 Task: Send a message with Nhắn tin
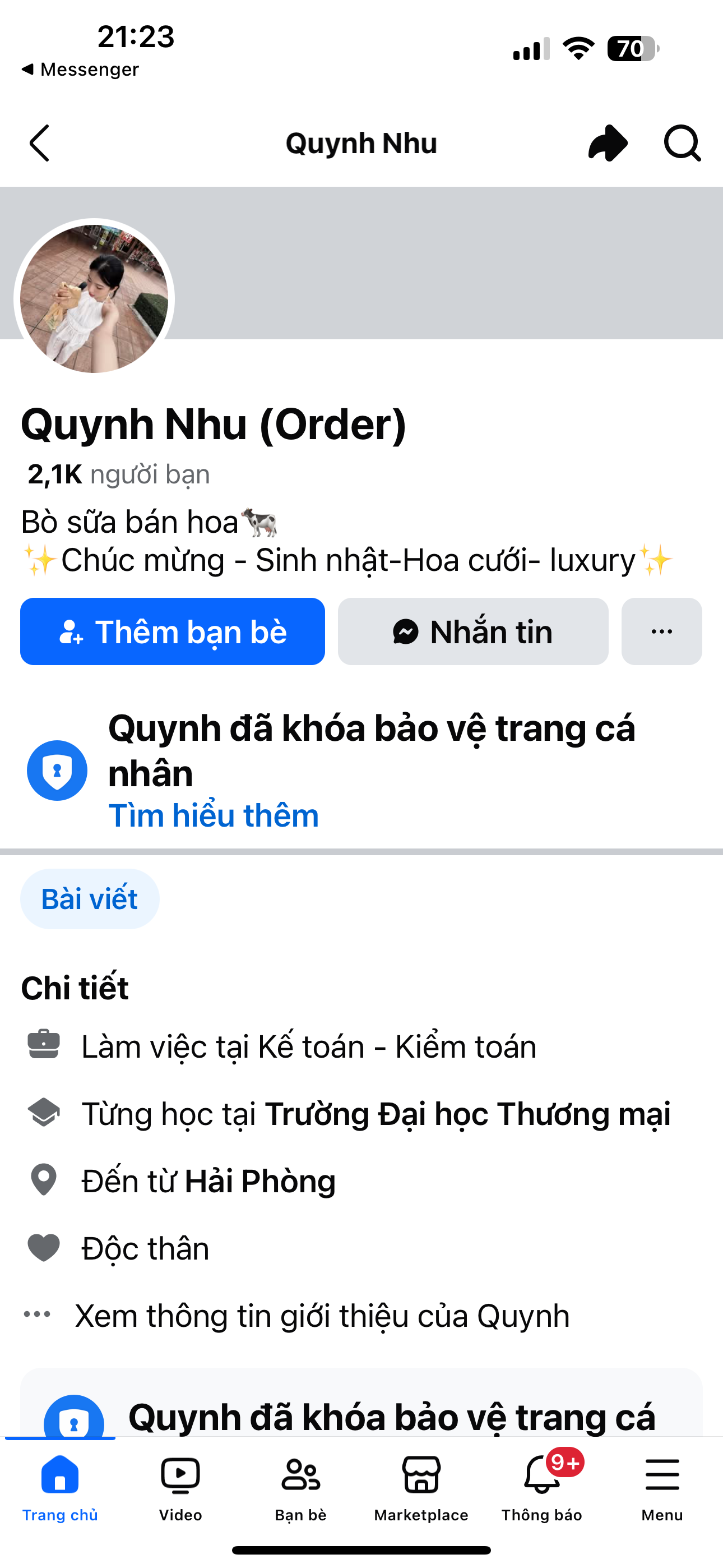tap(473, 632)
